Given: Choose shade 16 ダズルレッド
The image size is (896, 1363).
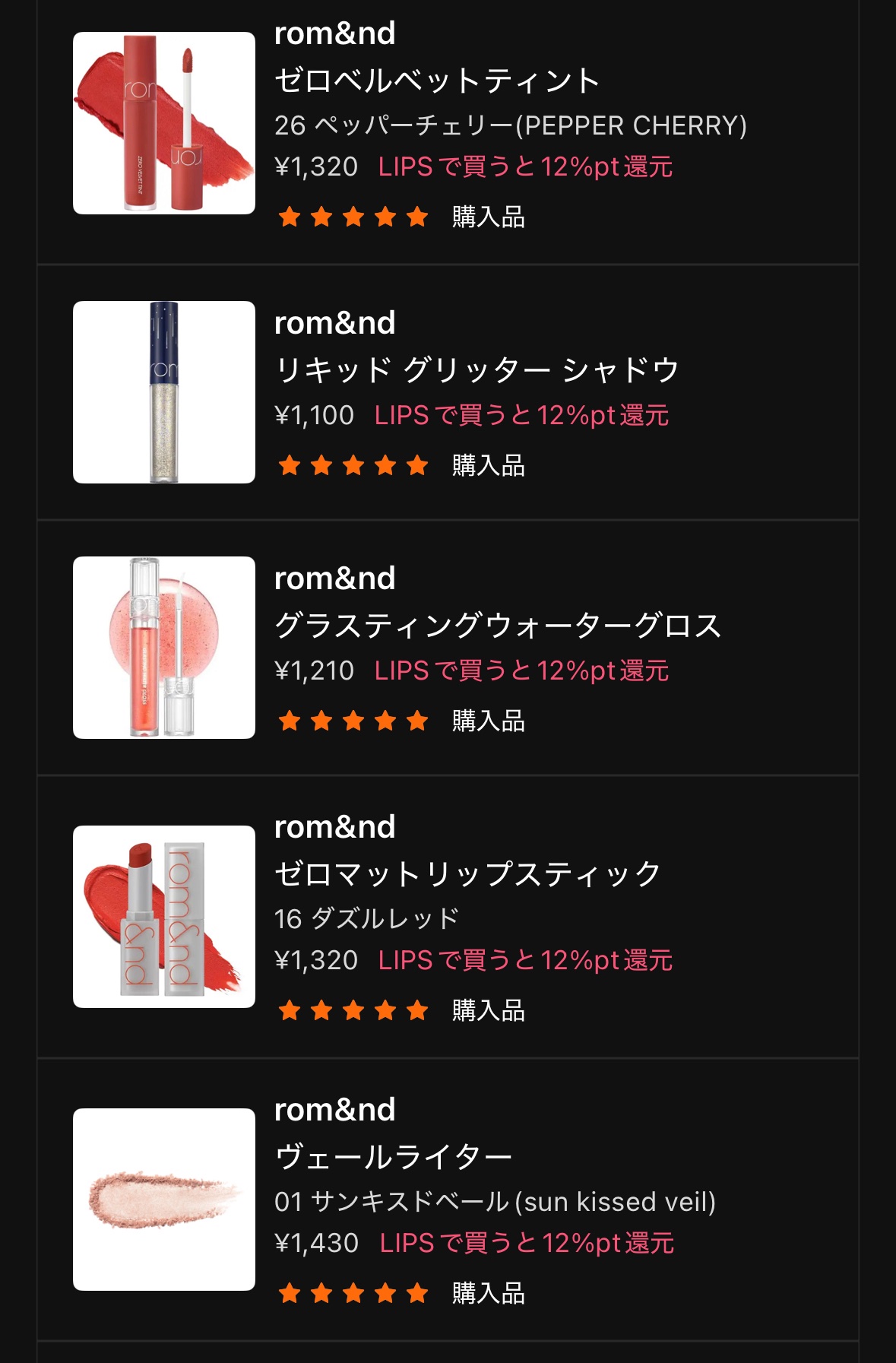Looking at the screenshot, I should click(x=365, y=917).
